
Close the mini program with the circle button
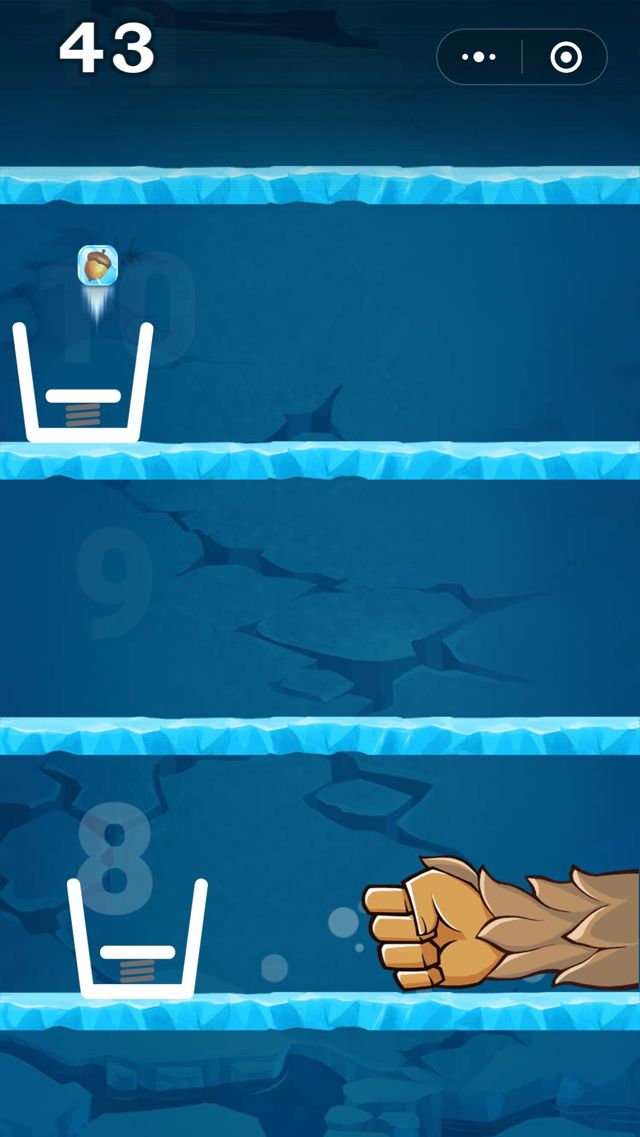click(x=565, y=57)
